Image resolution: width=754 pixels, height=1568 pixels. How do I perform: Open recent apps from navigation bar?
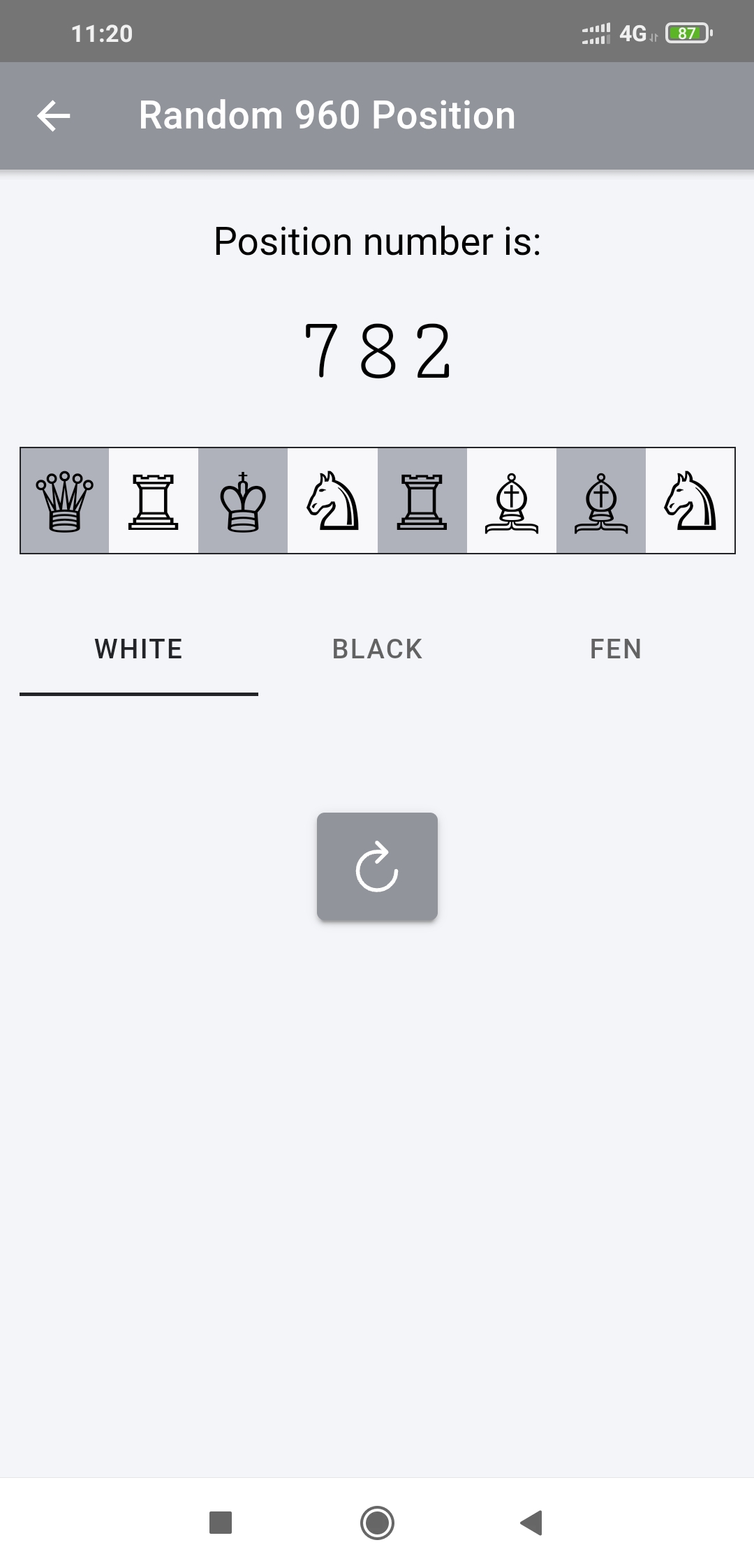(x=221, y=1523)
